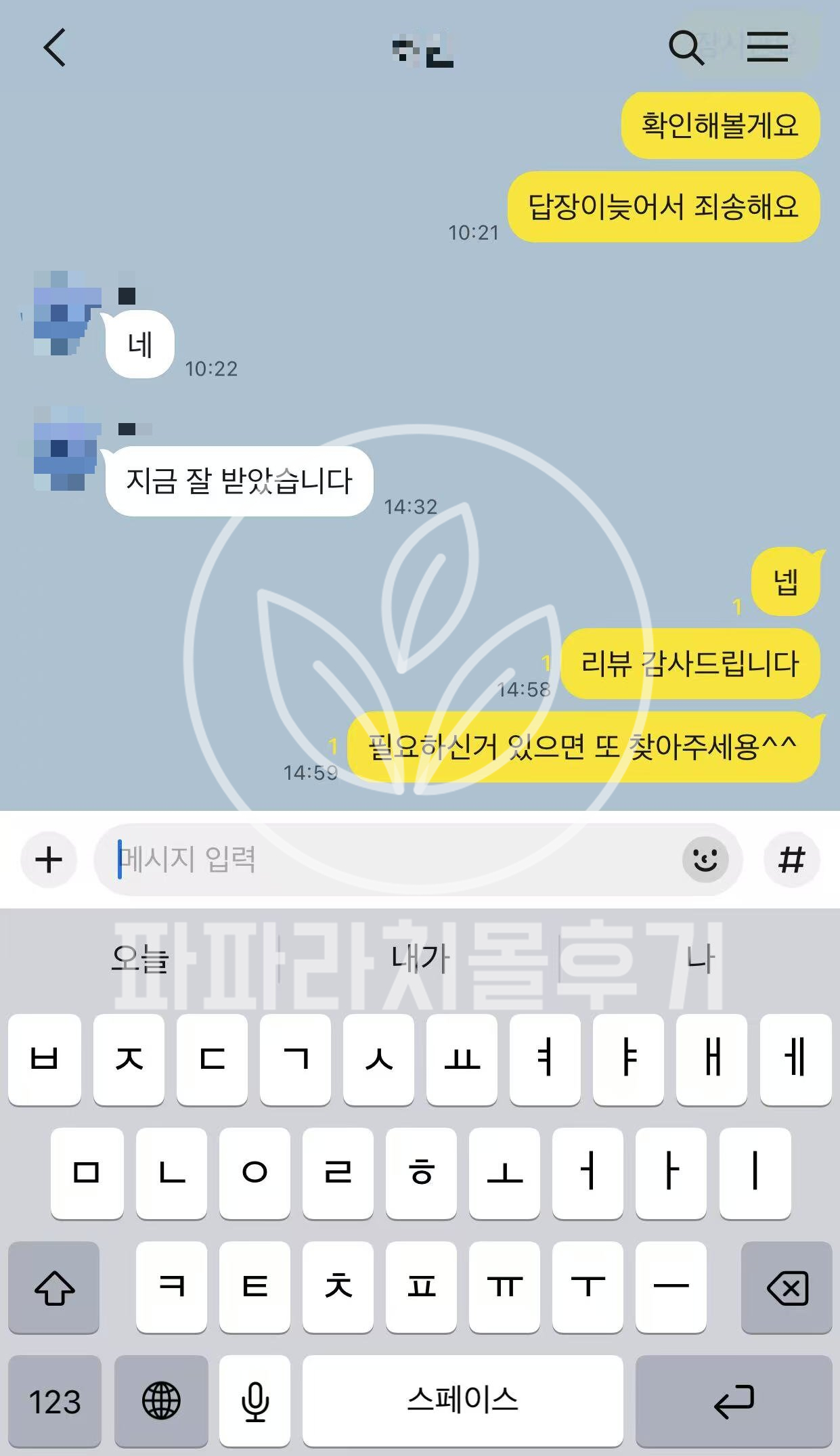Search within the conversation
This screenshot has height=1456, width=840.
[686, 47]
